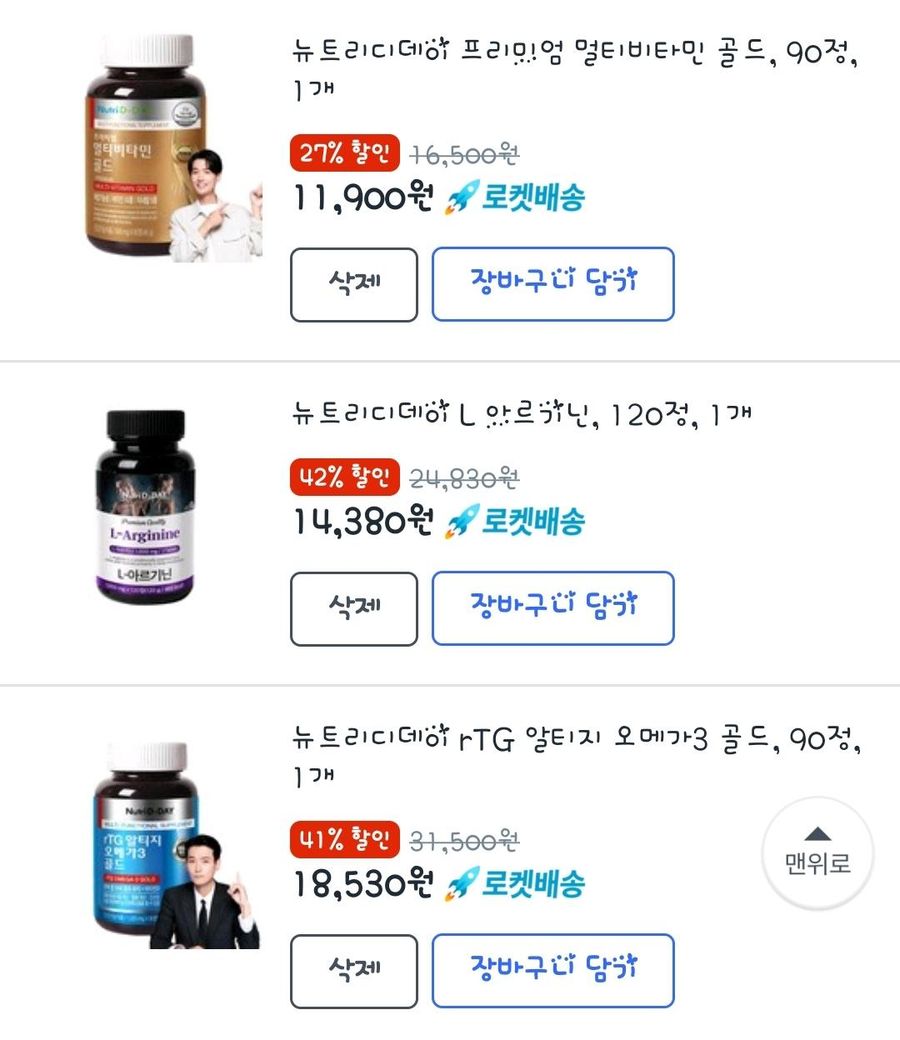Add rTG 오메가3 골드 to cart
Screen dimensions: 900x1040
(553, 970)
